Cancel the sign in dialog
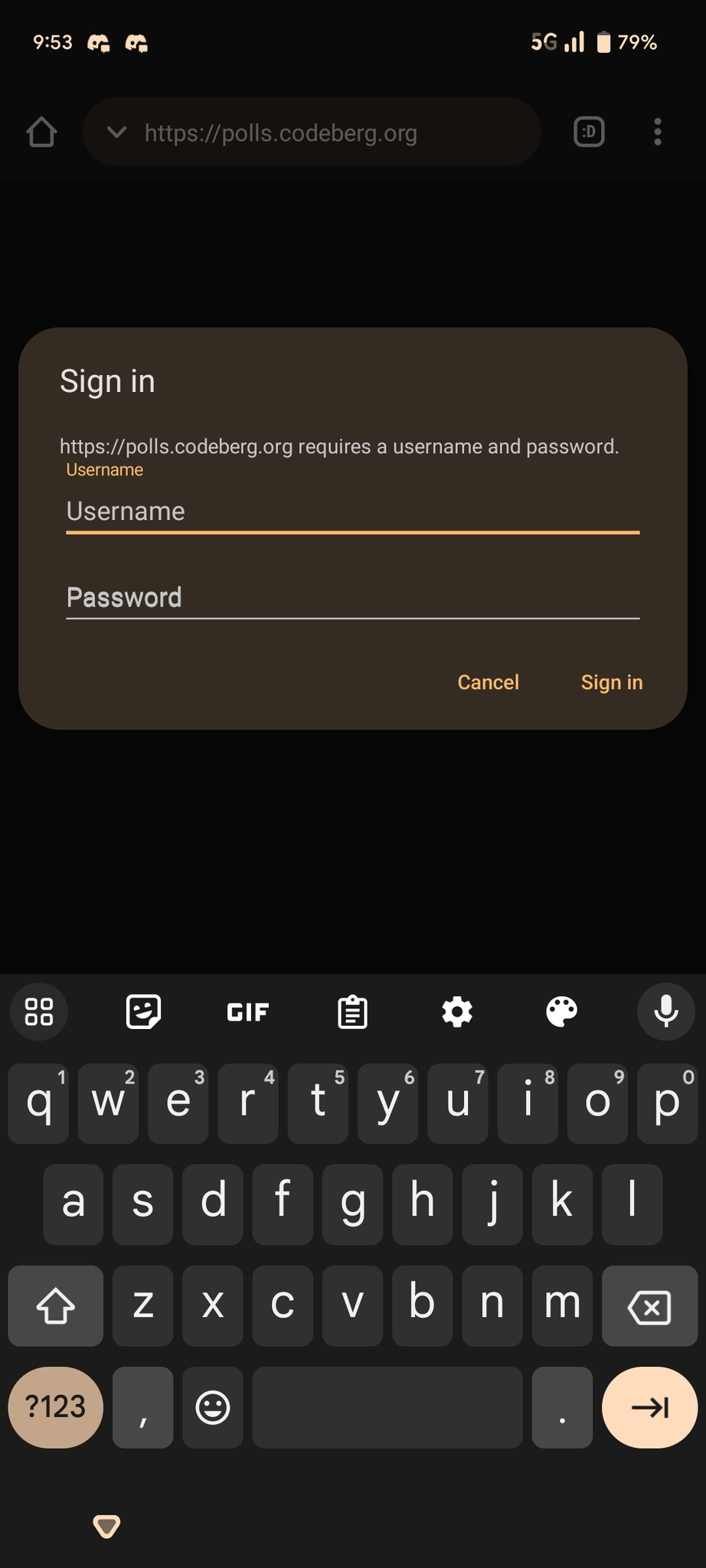 point(488,682)
